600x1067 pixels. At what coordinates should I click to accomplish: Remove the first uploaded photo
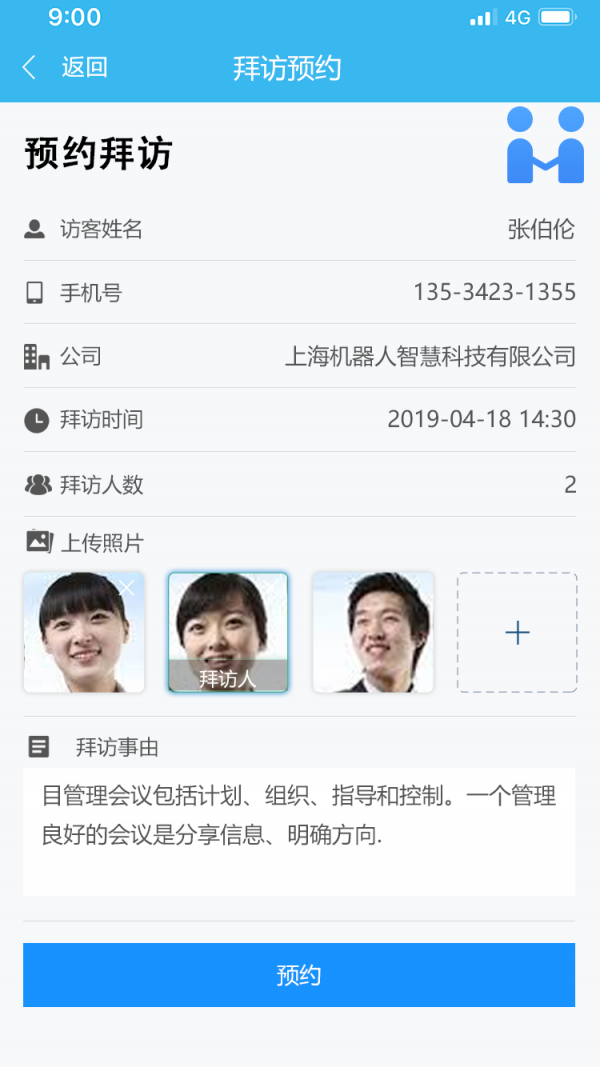click(127, 588)
